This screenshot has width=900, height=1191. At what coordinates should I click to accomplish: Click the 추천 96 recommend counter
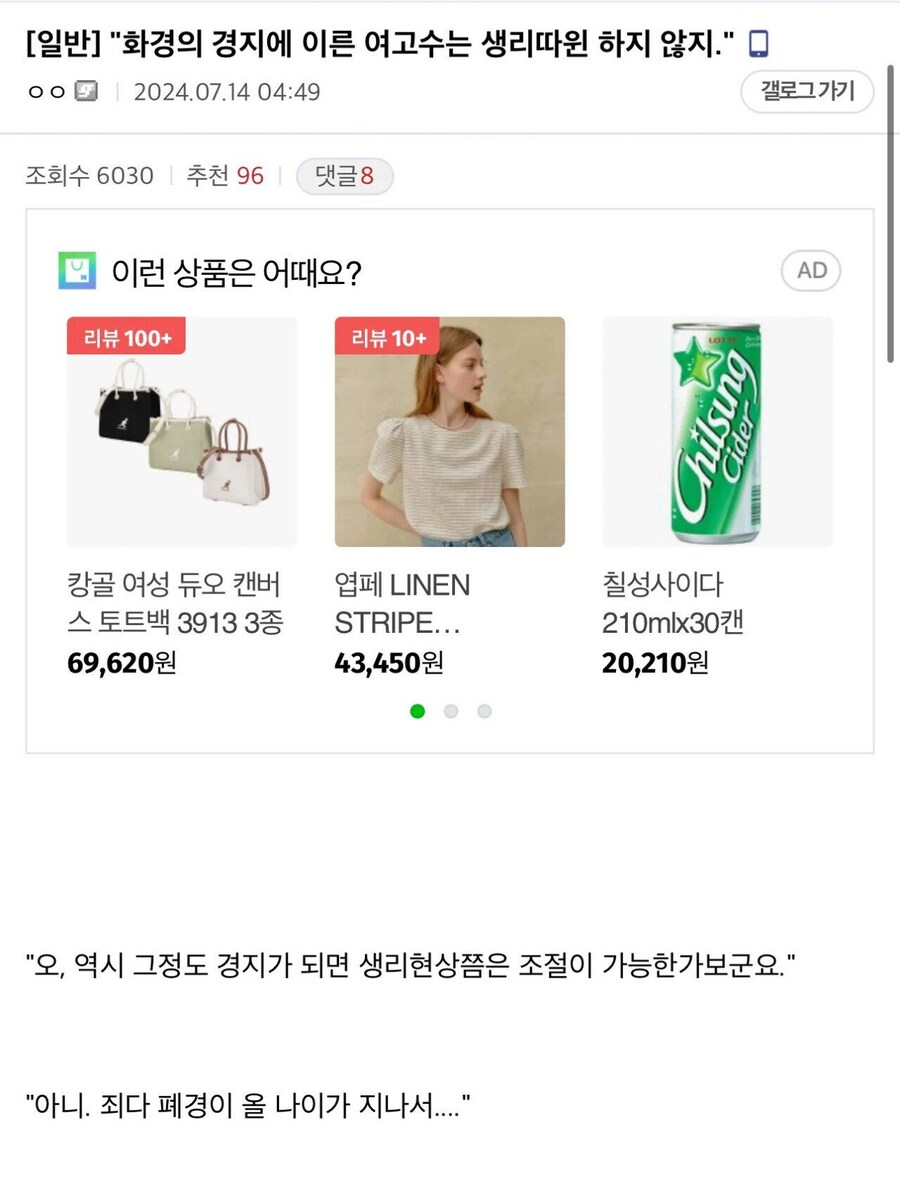(225, 175)
